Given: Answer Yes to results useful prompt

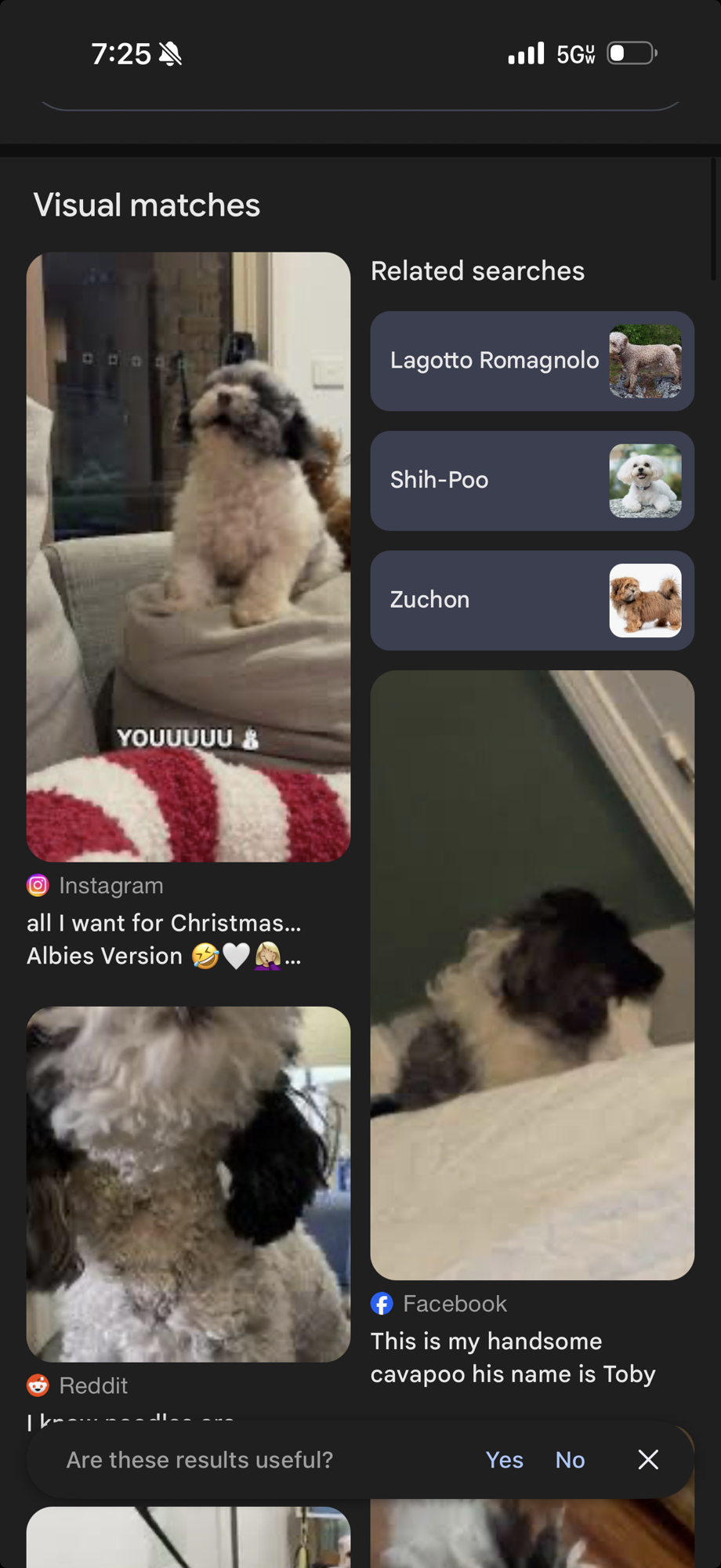Looking at the screenshot, I should tap(504, 1460).
